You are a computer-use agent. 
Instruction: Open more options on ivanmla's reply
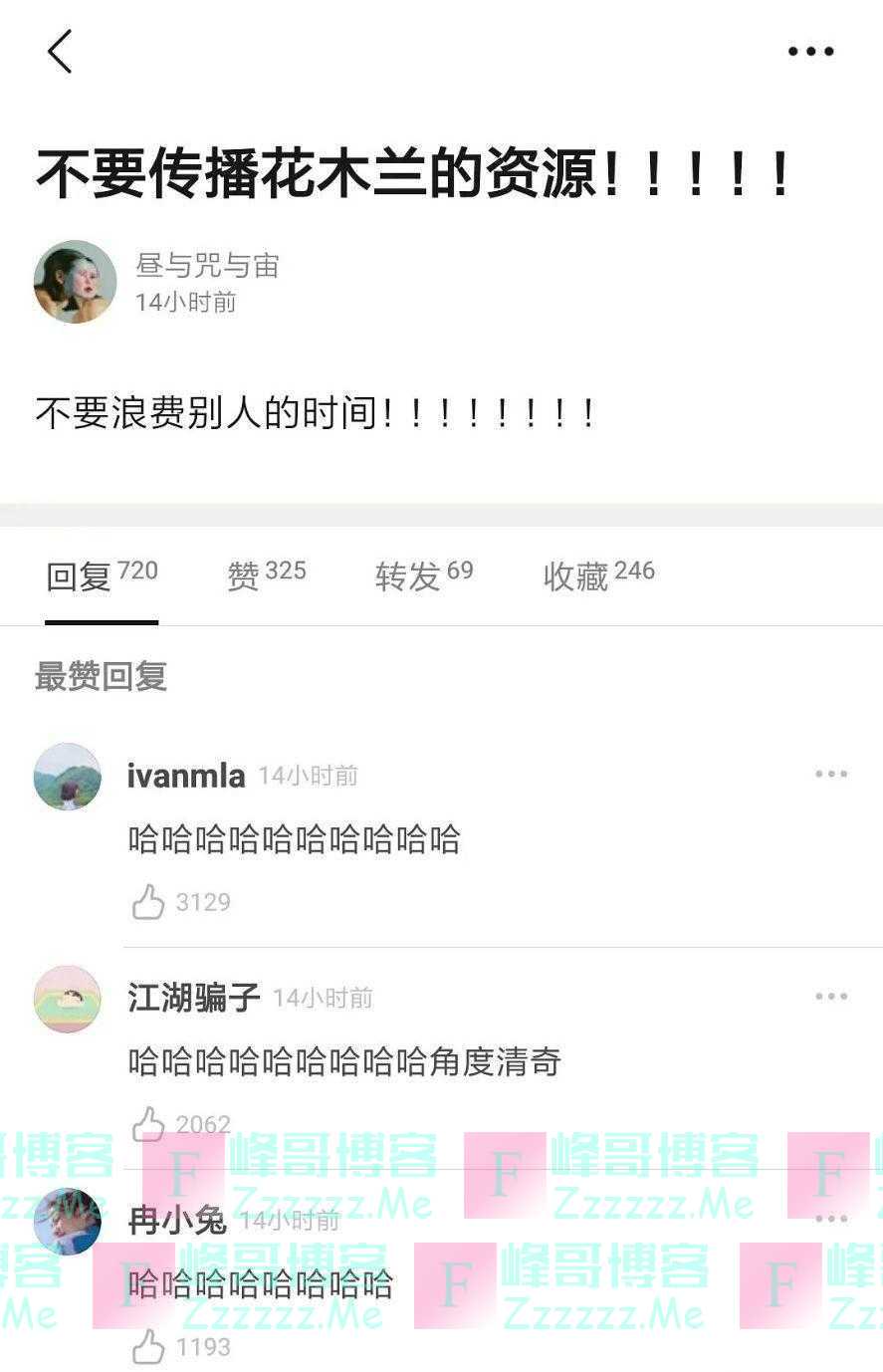pyautogui.click(x=830, y=775)
